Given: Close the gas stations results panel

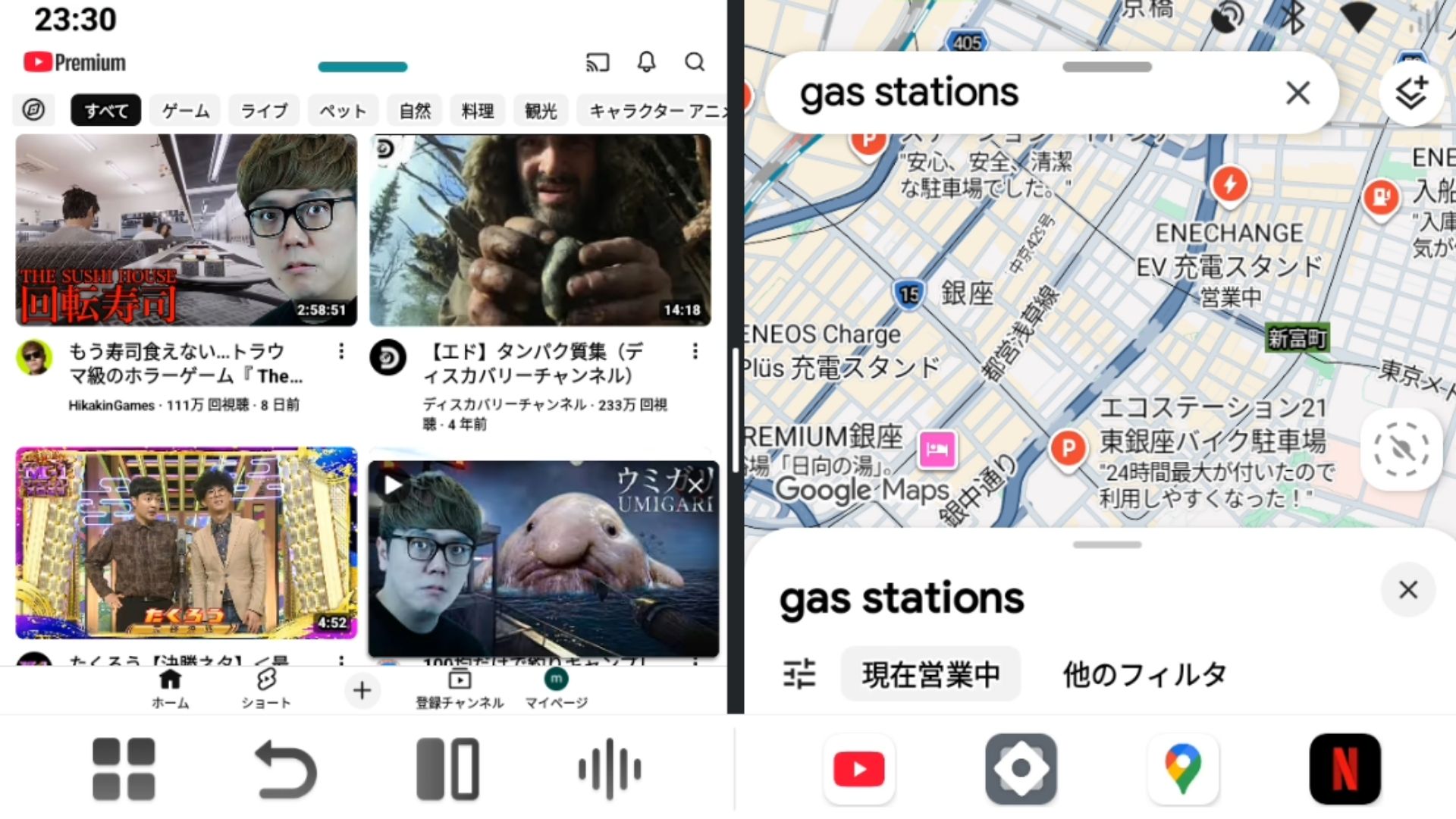Looking at the screenshot, I should (x=1408, y=589).
